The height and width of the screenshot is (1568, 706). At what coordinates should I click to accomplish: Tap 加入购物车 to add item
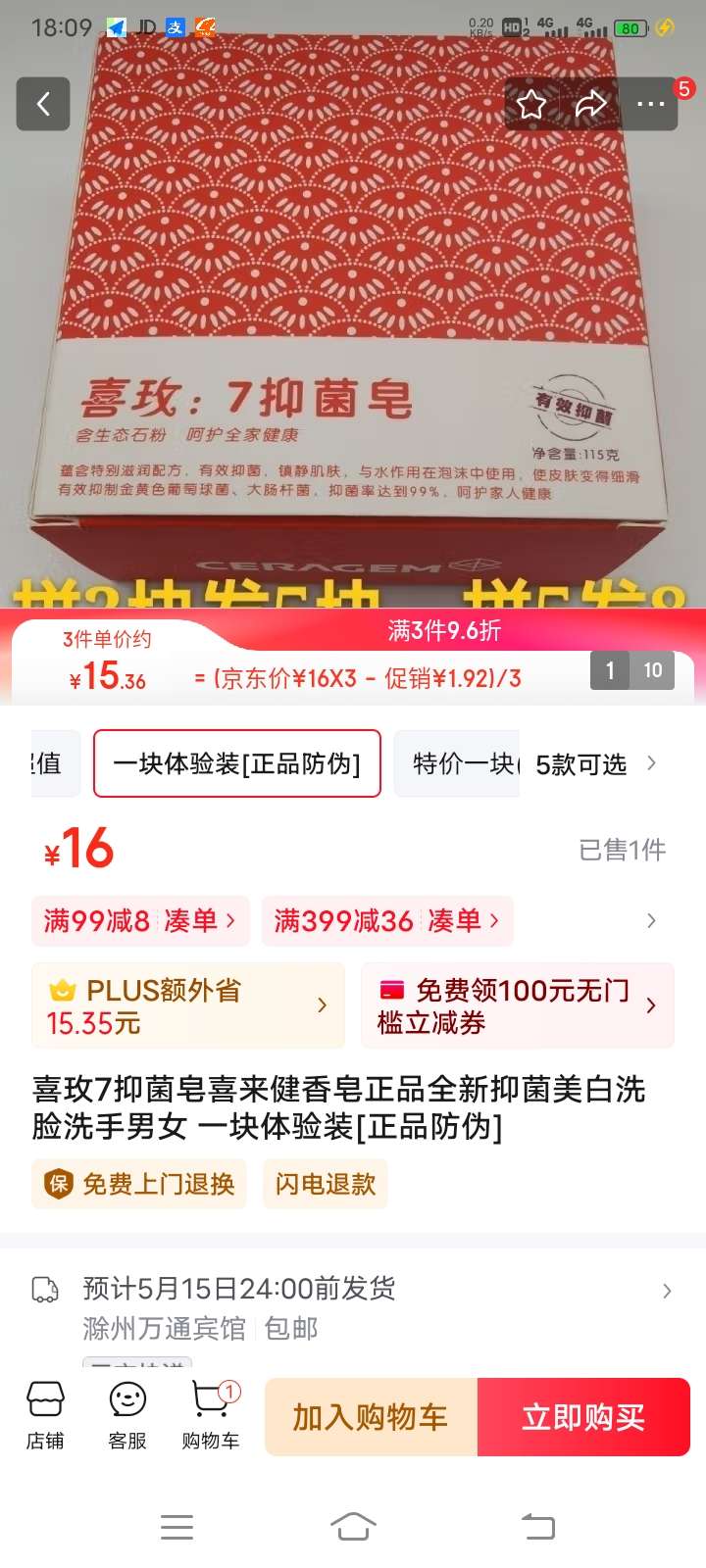(371, 1417)
